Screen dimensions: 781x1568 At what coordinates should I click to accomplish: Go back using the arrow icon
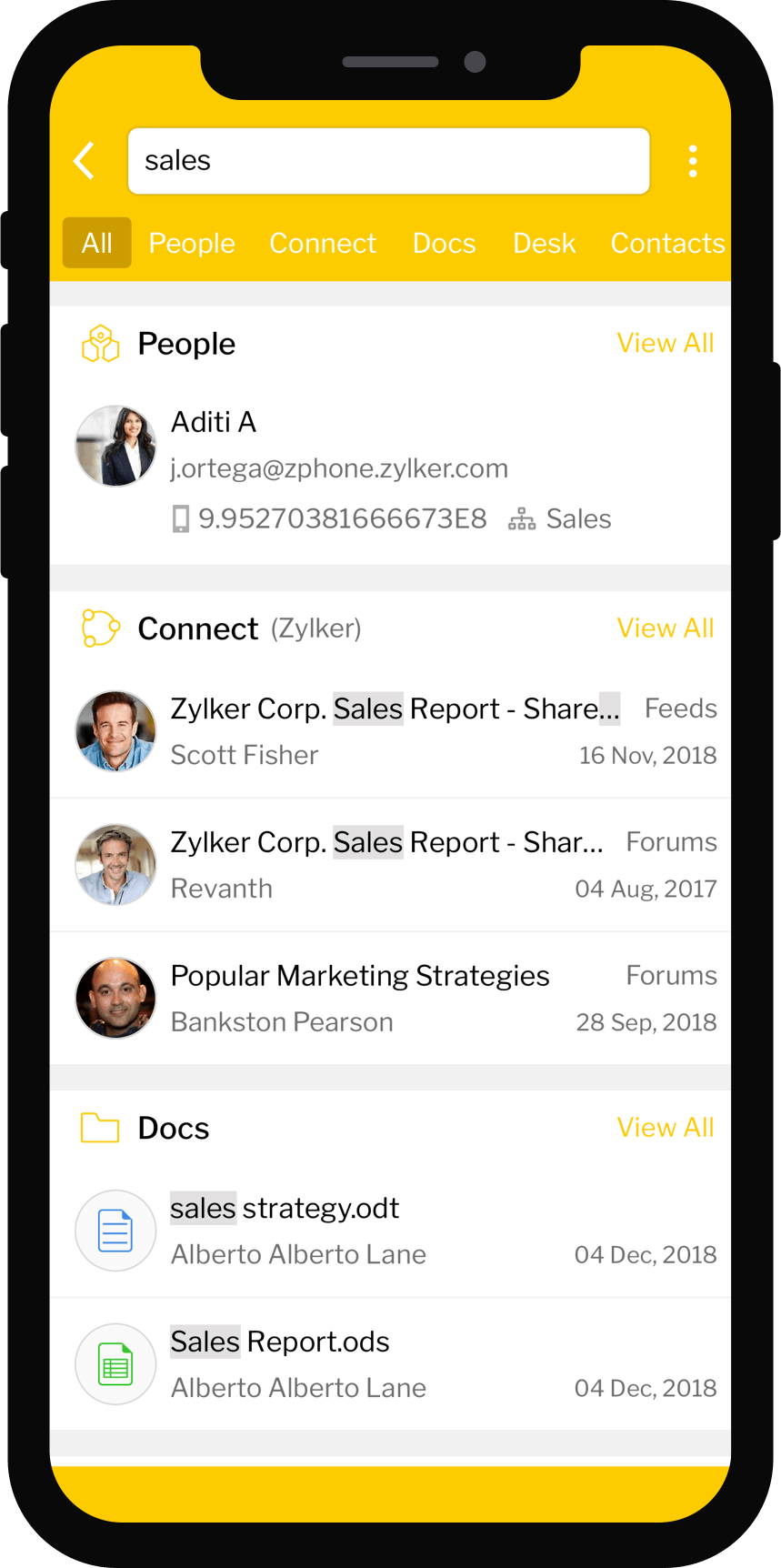pyautogui.click(x=85, y=161)
